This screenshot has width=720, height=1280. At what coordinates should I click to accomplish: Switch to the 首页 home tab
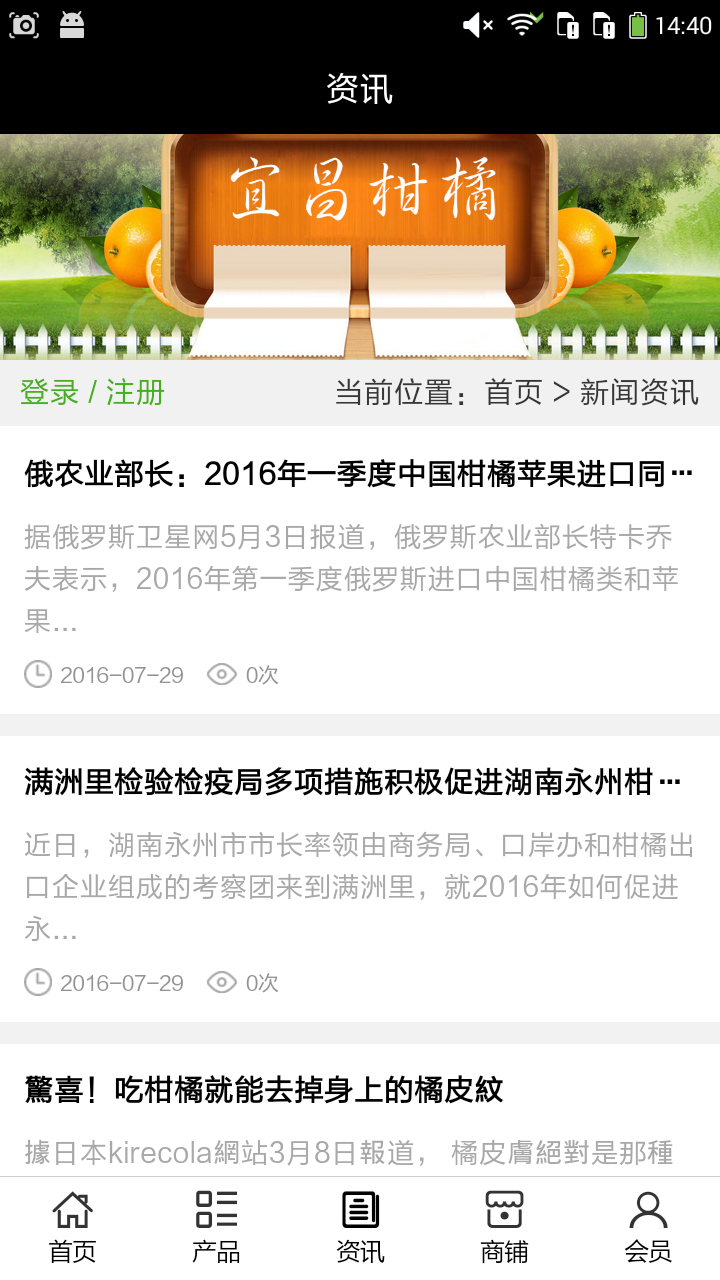coord(72,1226)
